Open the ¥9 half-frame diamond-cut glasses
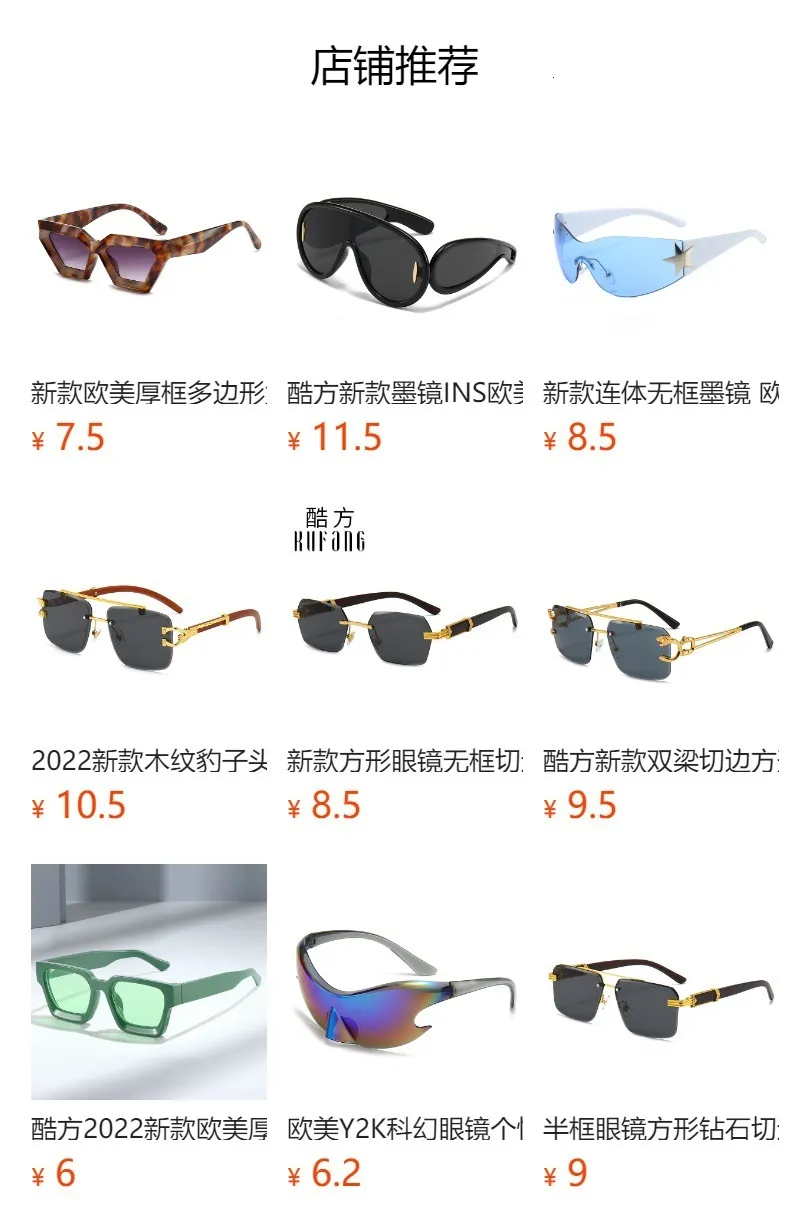Viewport: 790px width, 1232px height. coord(661,1030)
